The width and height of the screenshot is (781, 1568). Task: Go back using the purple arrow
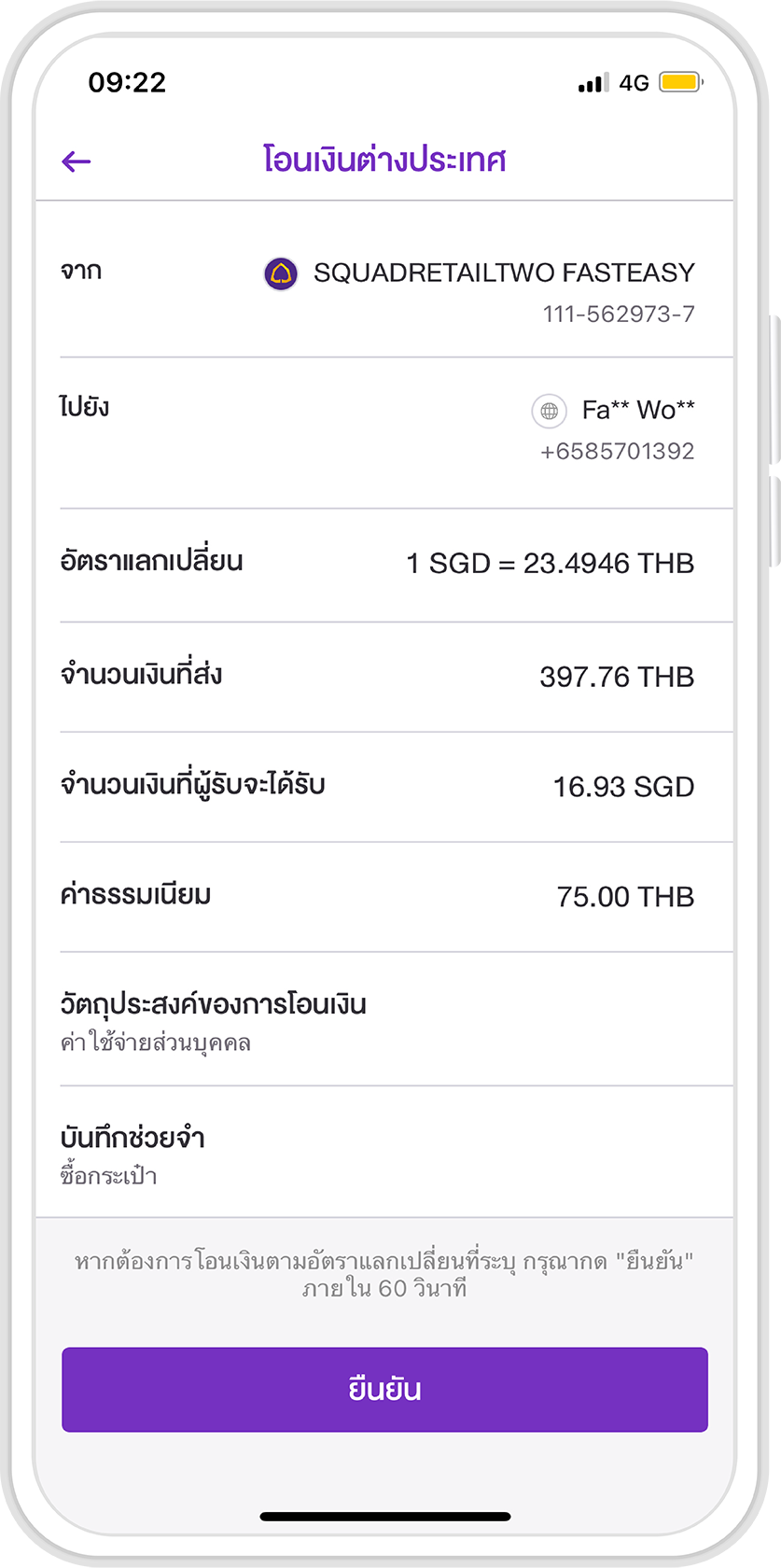76,161
